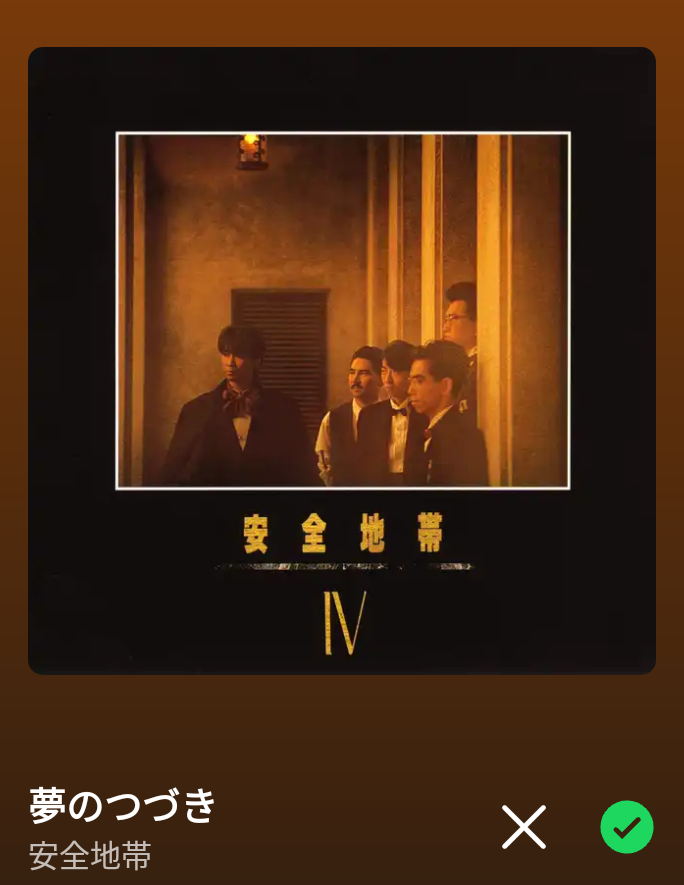Tap the green checkmark for 夢のつづき
The width and height of the screenshot is (684, 885).
tap(627, 827)
